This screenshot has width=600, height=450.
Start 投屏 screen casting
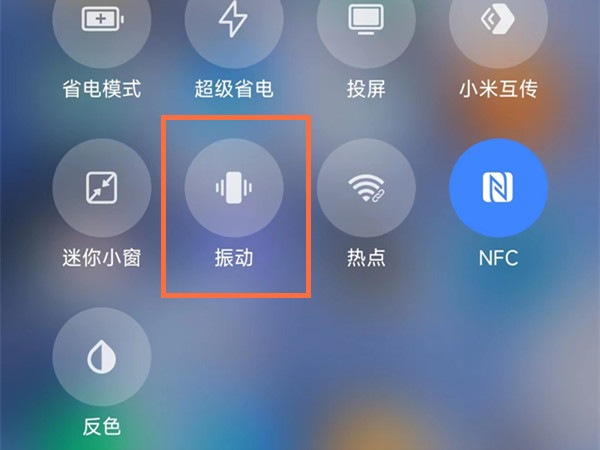(366, 22)
